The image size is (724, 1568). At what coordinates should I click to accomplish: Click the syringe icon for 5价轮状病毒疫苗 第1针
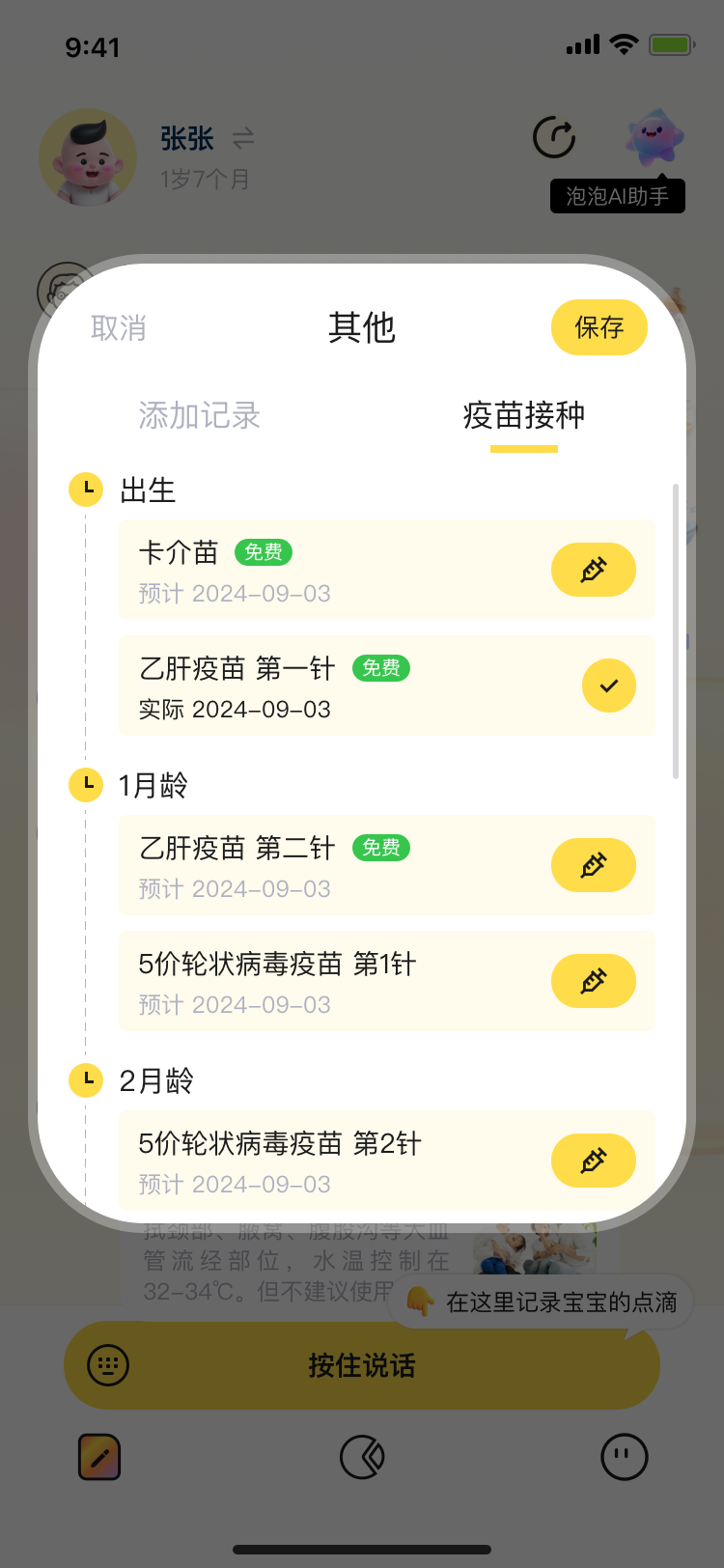pyautogui.click(x=594, y=981)
